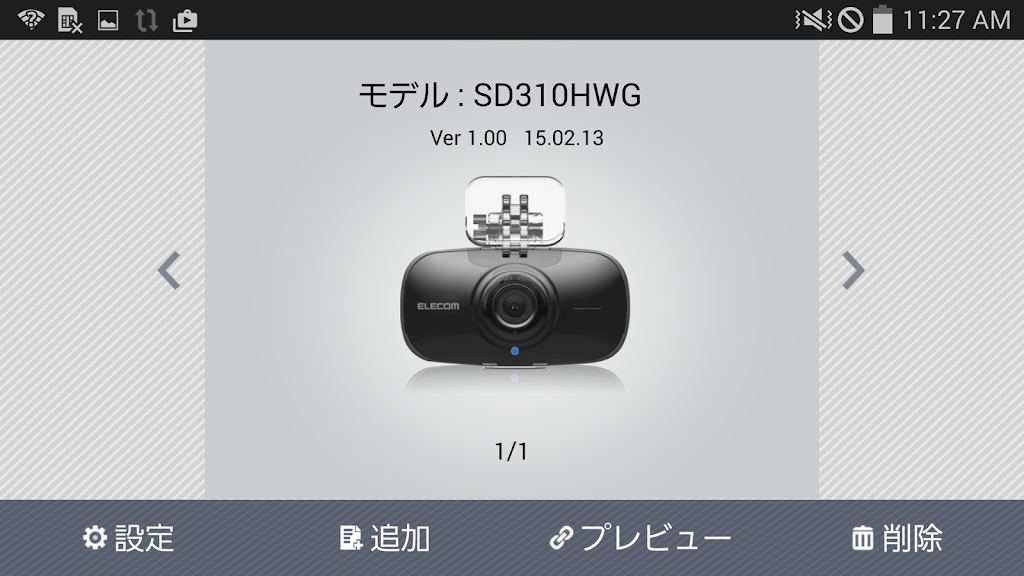This screenshot has width=1024, height=576.
Task: Tap 削除 to delete the device
Action: (896, 538)
